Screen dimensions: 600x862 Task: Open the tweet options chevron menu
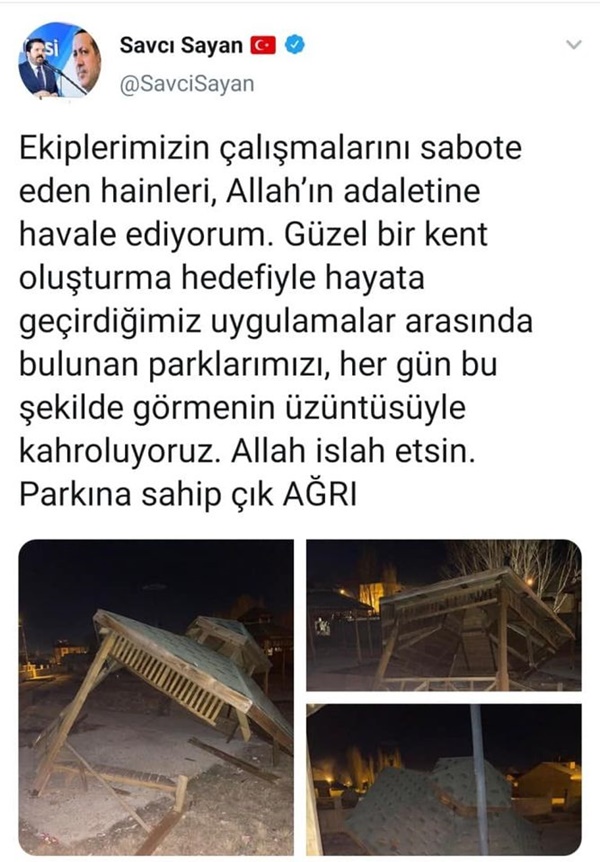[x=573, y=46]
